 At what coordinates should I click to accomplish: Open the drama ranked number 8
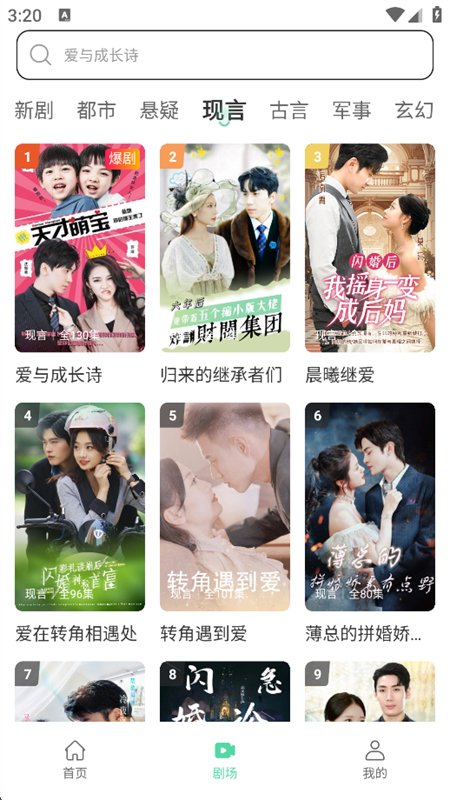(225, 691)
